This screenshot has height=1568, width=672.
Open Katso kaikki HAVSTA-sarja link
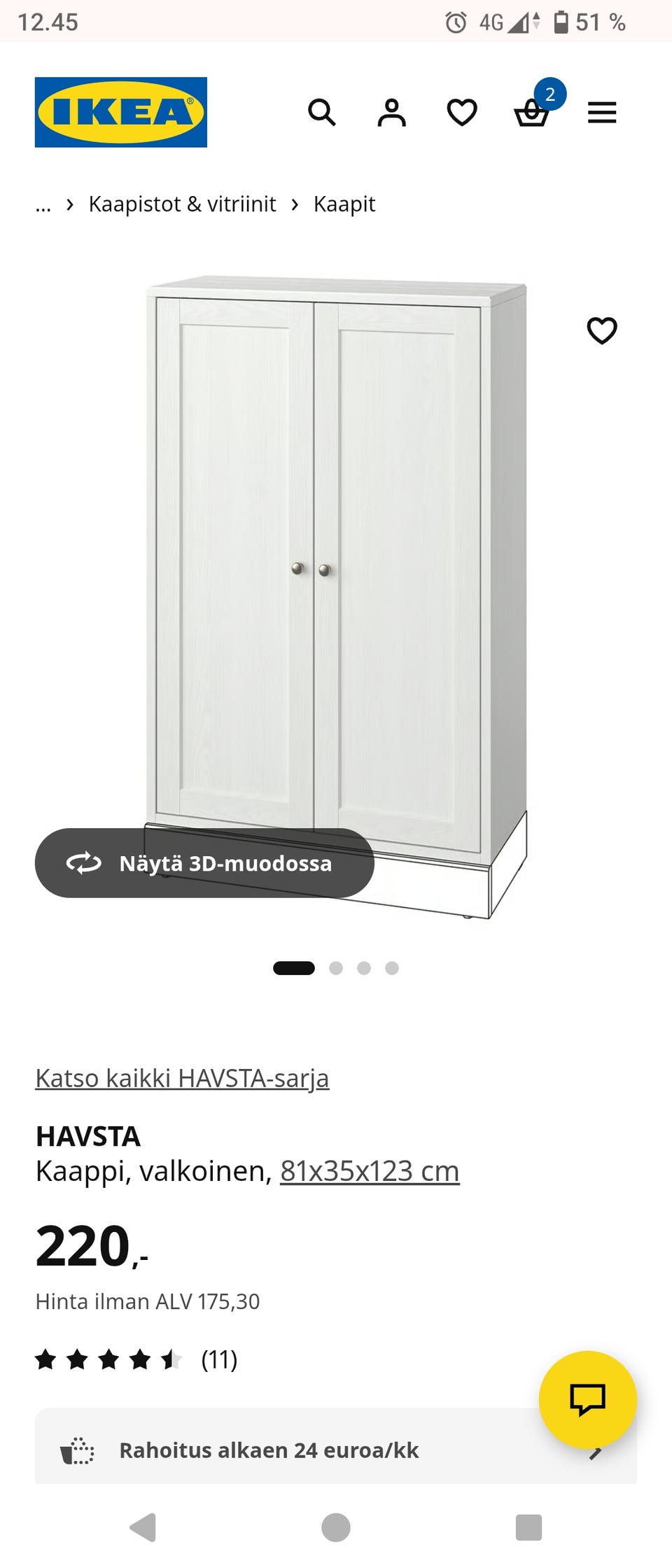pyautogui.click(x=183, y=1078)
